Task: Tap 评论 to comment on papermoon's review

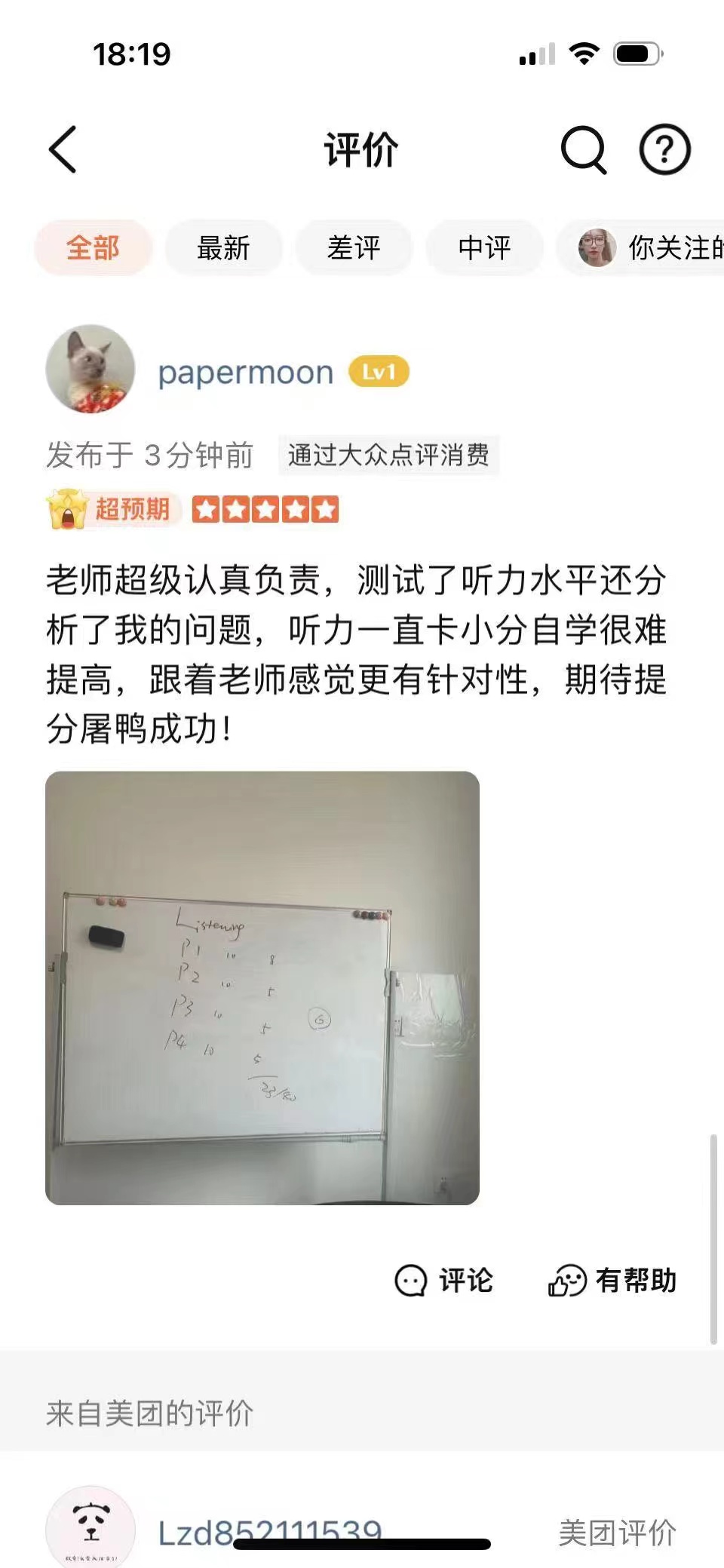Action: 445,1280
